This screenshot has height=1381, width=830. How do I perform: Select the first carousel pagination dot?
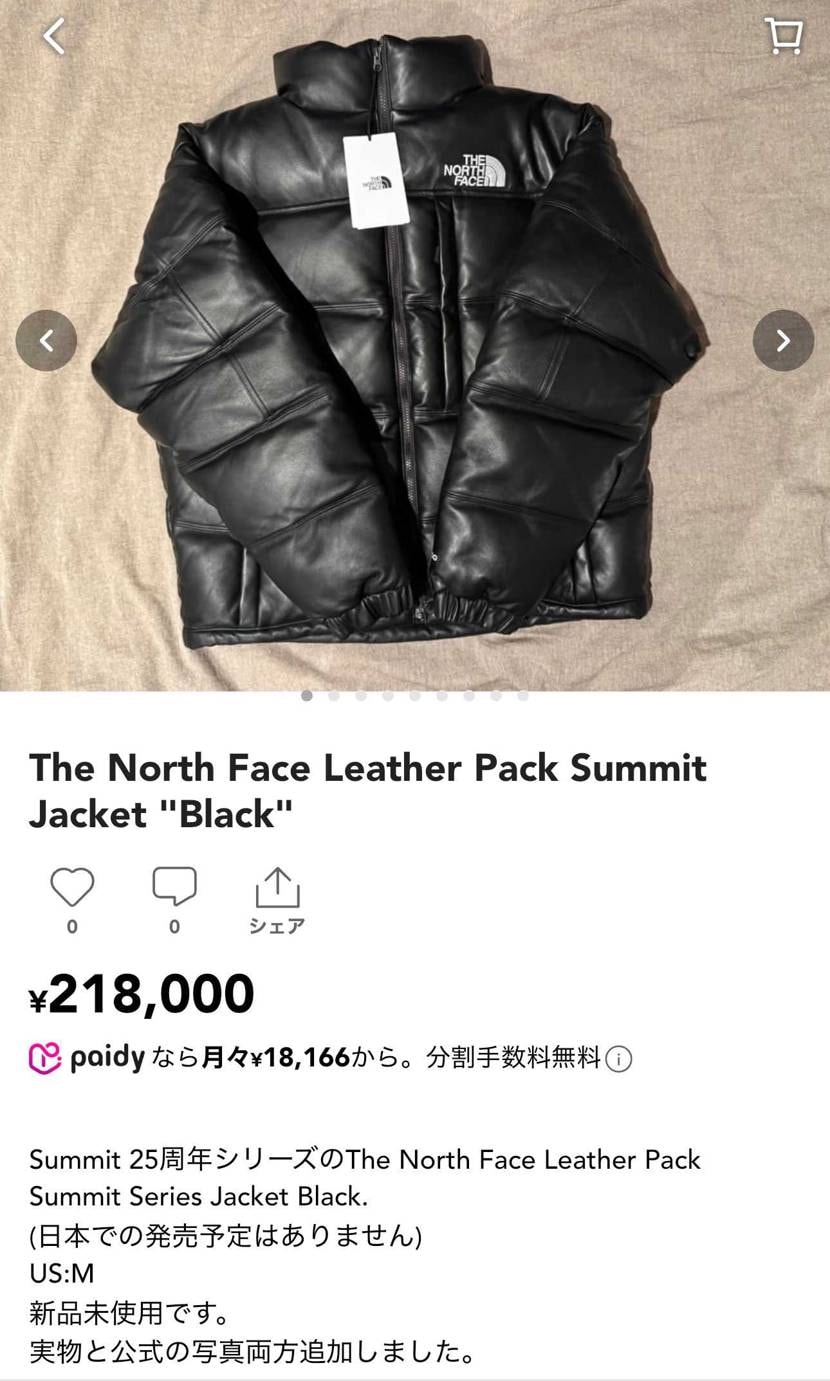pos(306,696)
